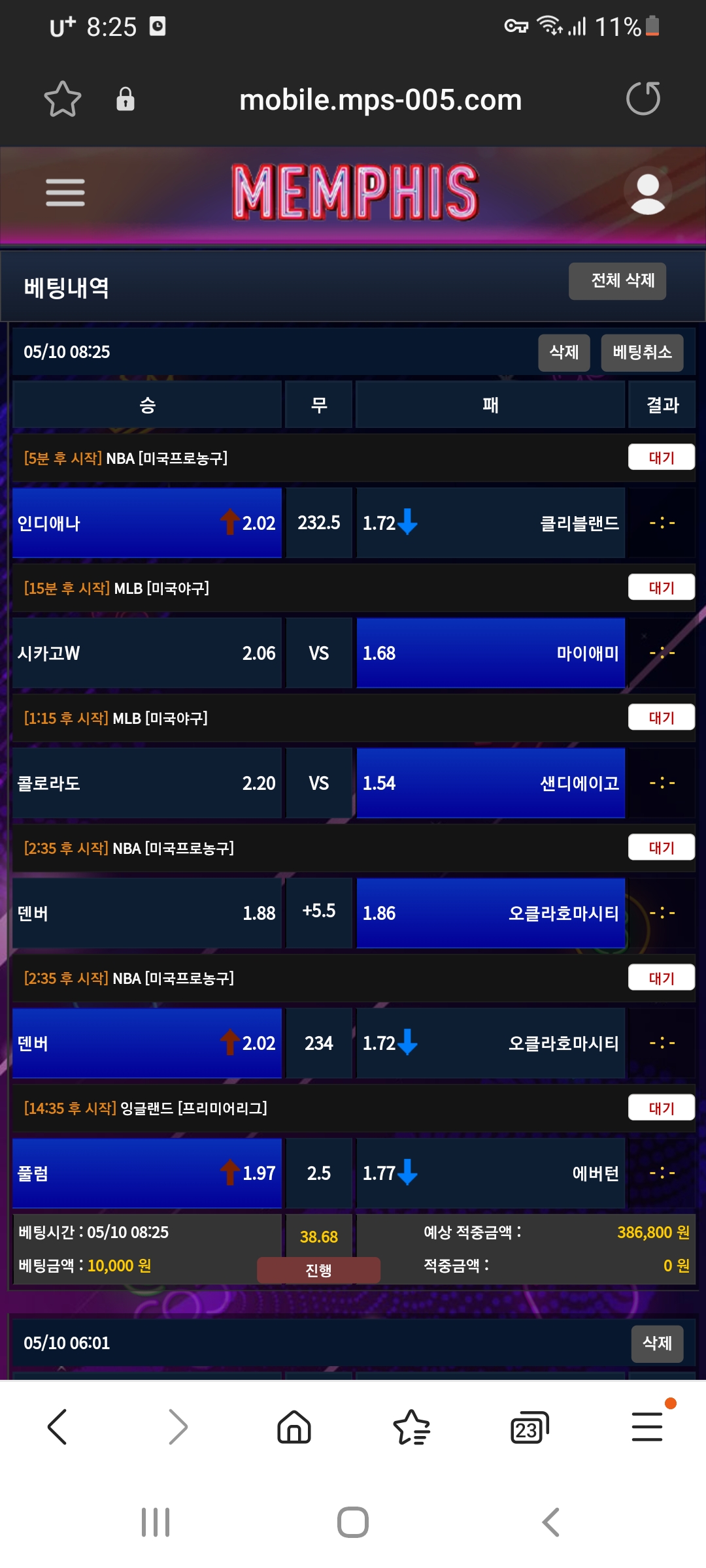Viewport: 706px width, 1568px height.
Task: Open the user profile icon
Action: 647,193
